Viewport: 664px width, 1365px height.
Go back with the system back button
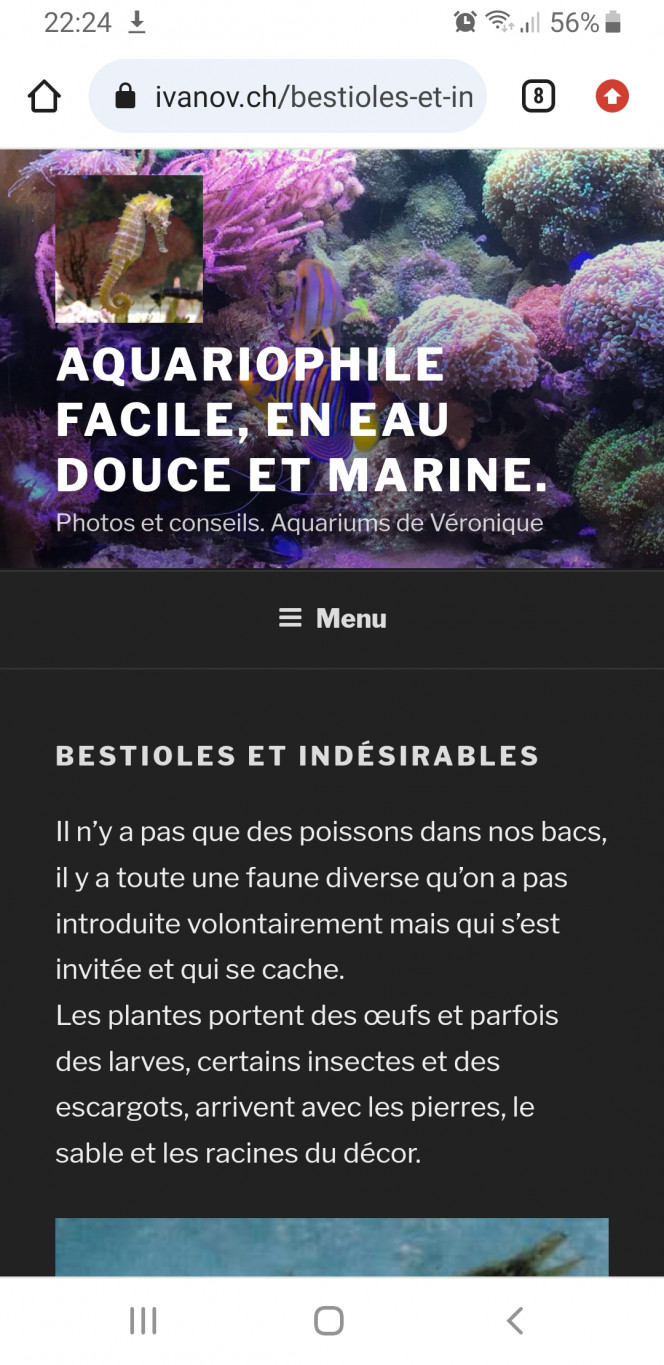point(515,1321)
